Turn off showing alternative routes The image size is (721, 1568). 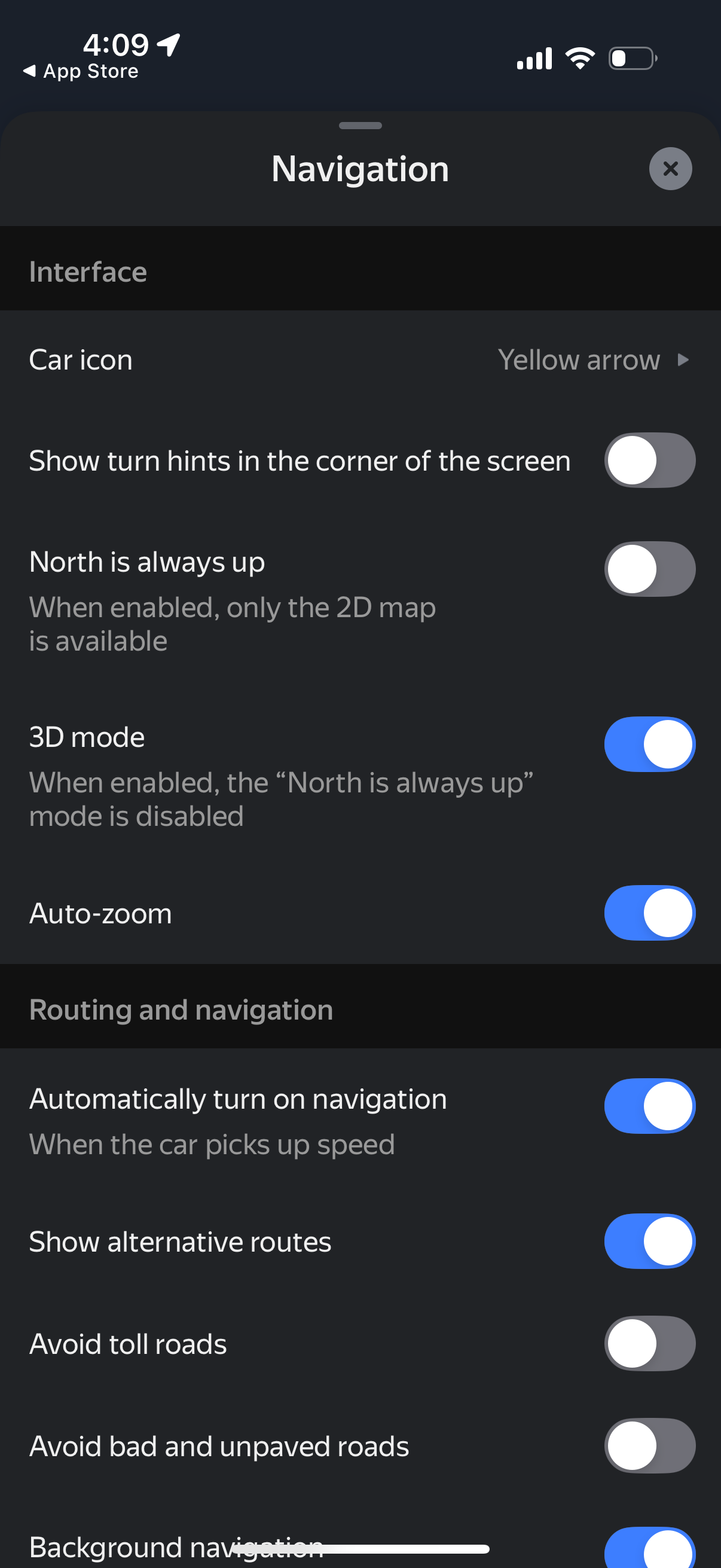click(x=649, y=1241)
